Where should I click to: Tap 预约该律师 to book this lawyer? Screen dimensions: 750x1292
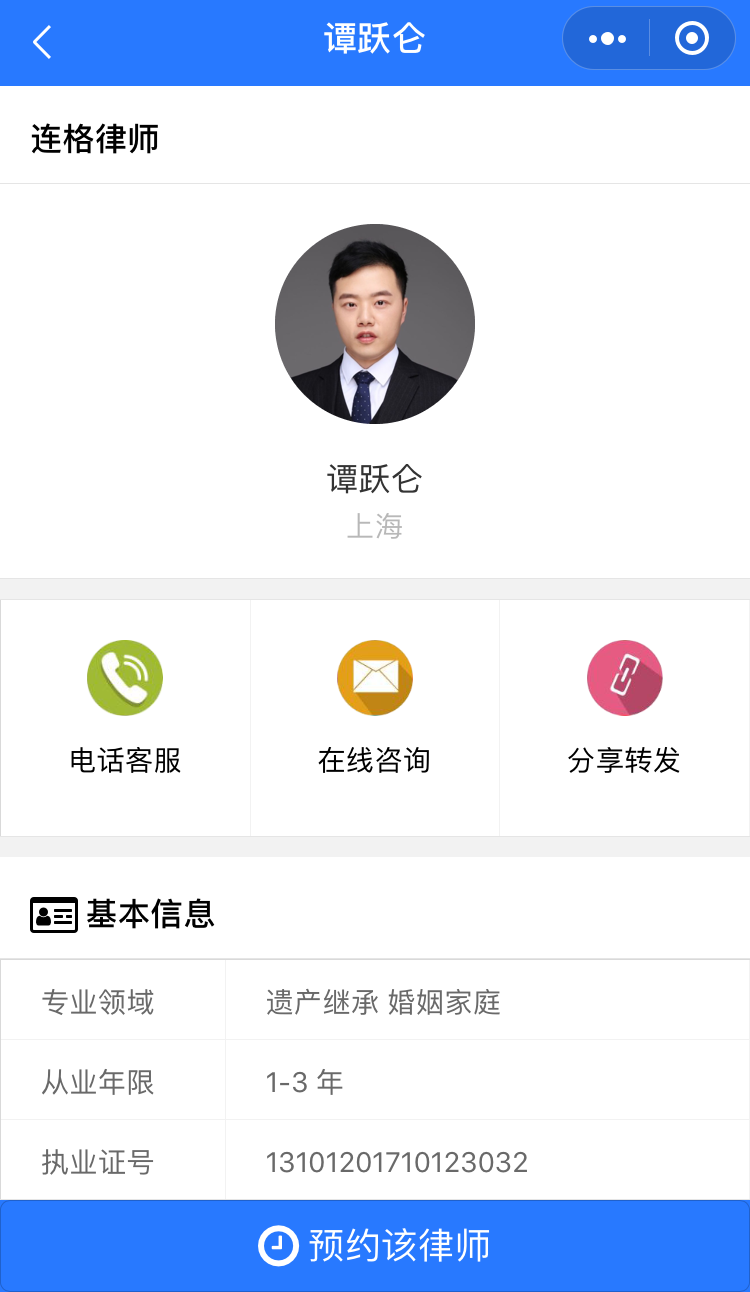pos(375,1246)
